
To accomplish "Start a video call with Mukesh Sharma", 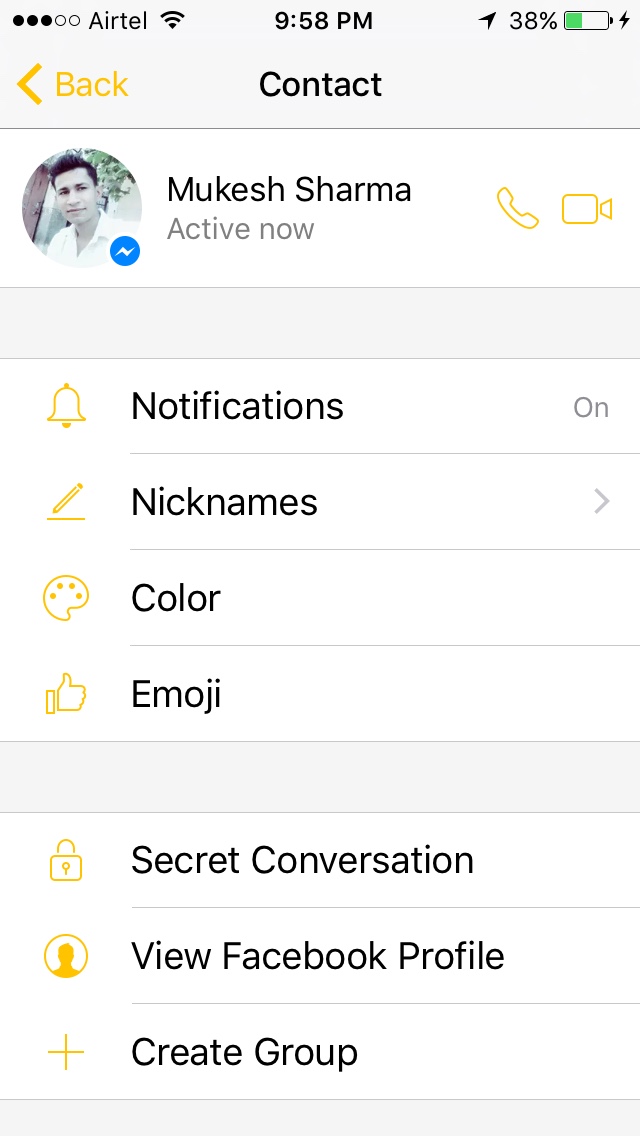I will [x=586, y=209].
